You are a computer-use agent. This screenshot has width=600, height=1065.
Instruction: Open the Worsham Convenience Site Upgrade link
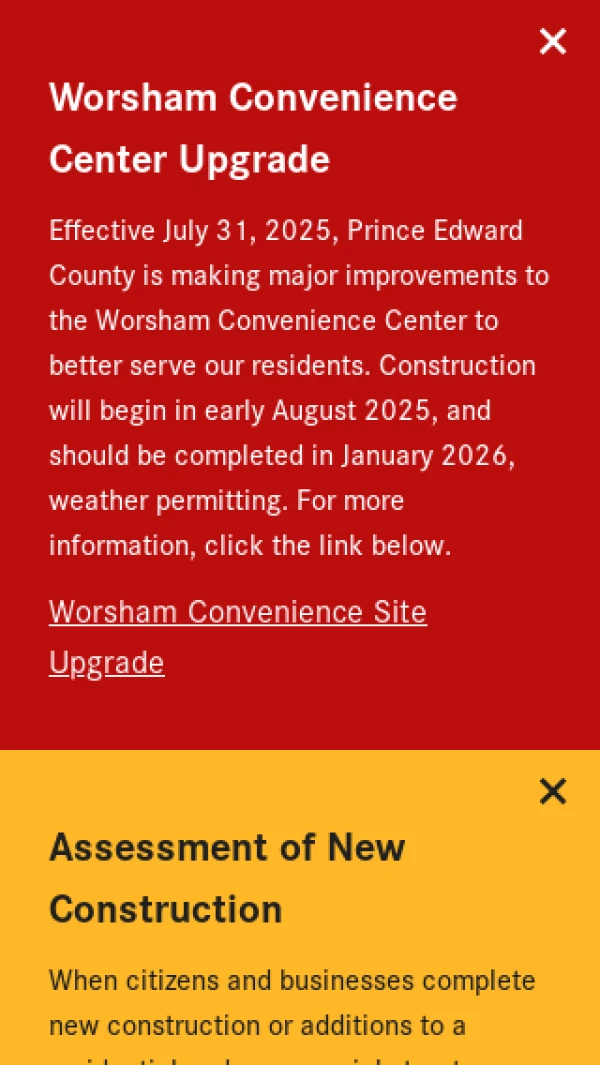[237, 612]
